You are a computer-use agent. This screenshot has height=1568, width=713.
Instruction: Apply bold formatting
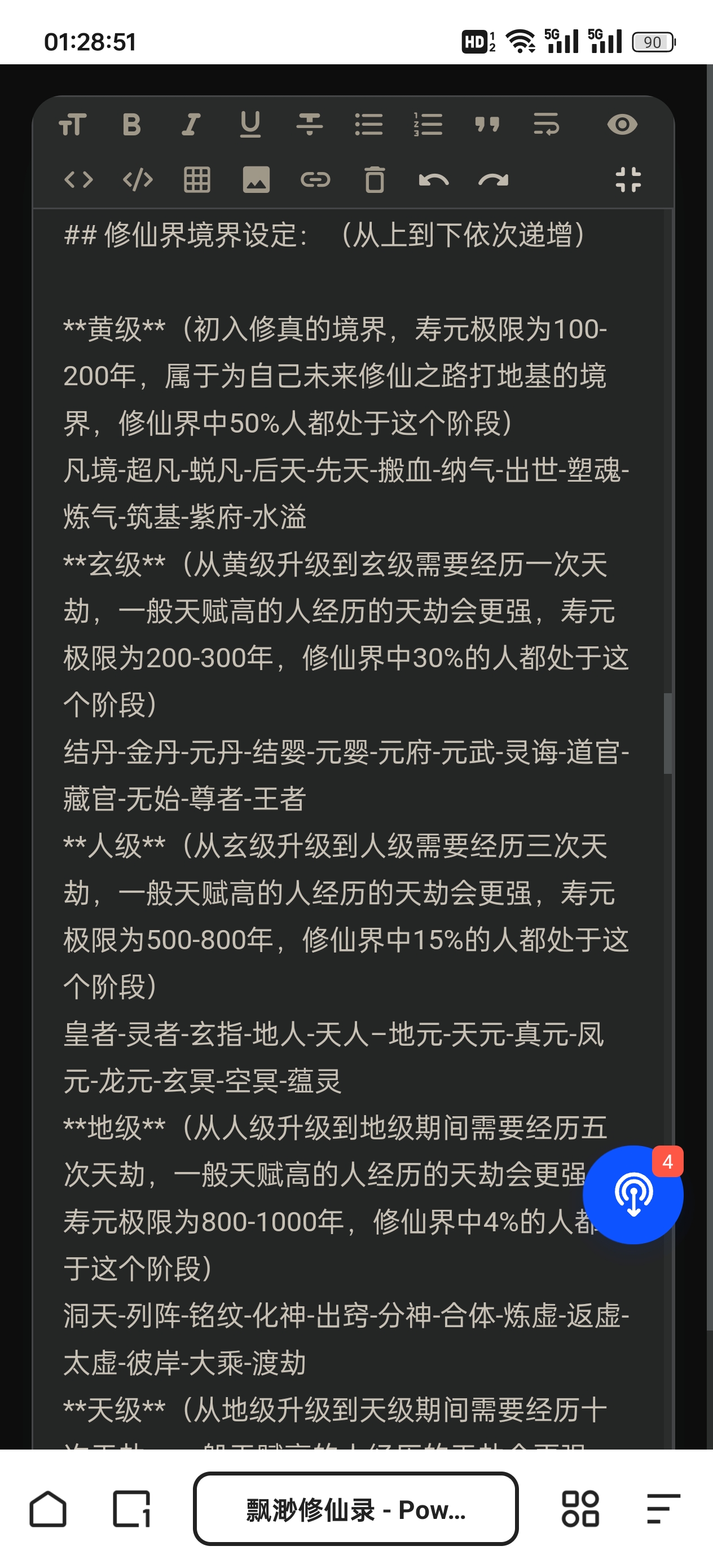[131, 125]
